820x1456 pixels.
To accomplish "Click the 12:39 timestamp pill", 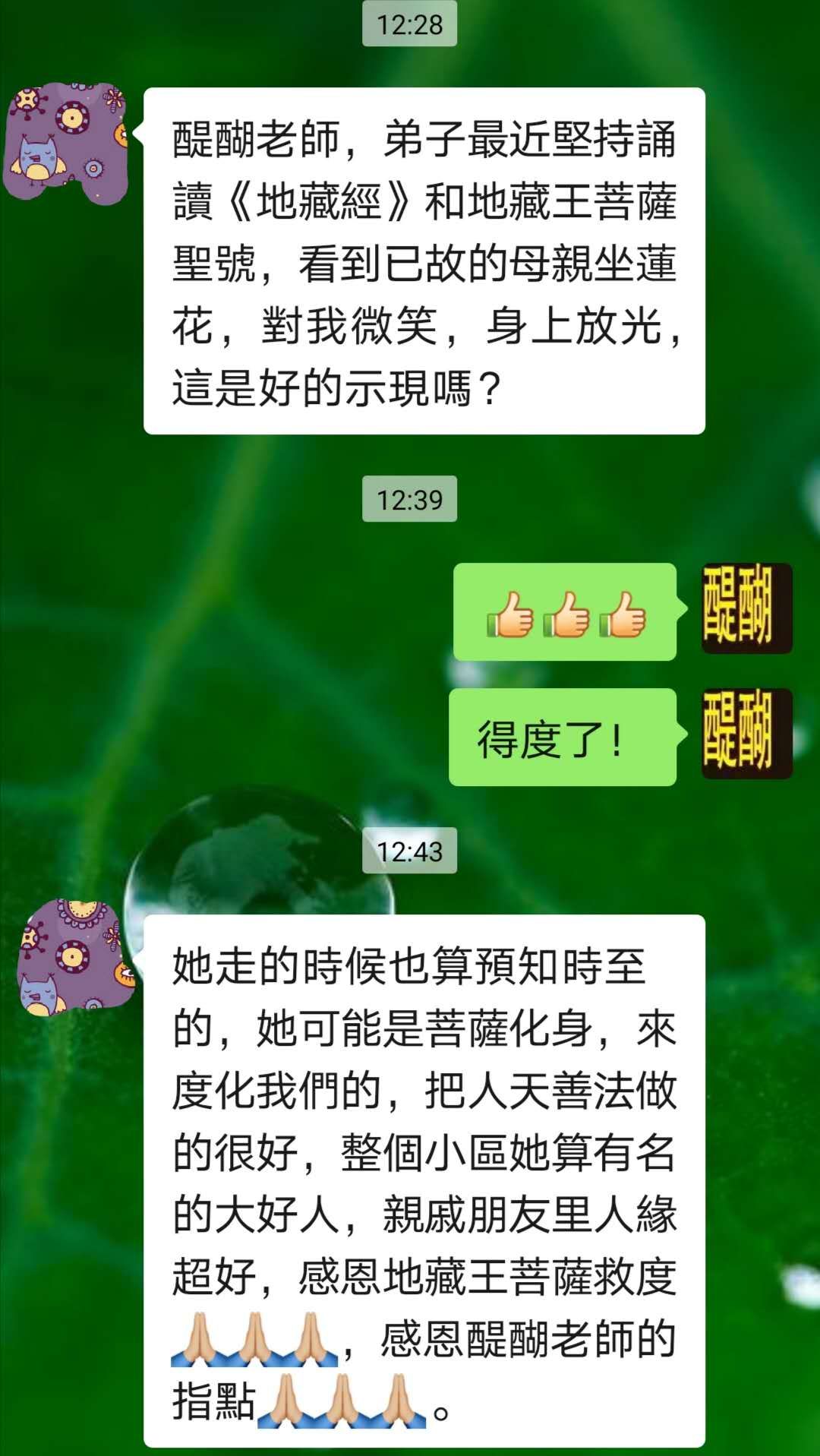I will click(x=410, y=497).
